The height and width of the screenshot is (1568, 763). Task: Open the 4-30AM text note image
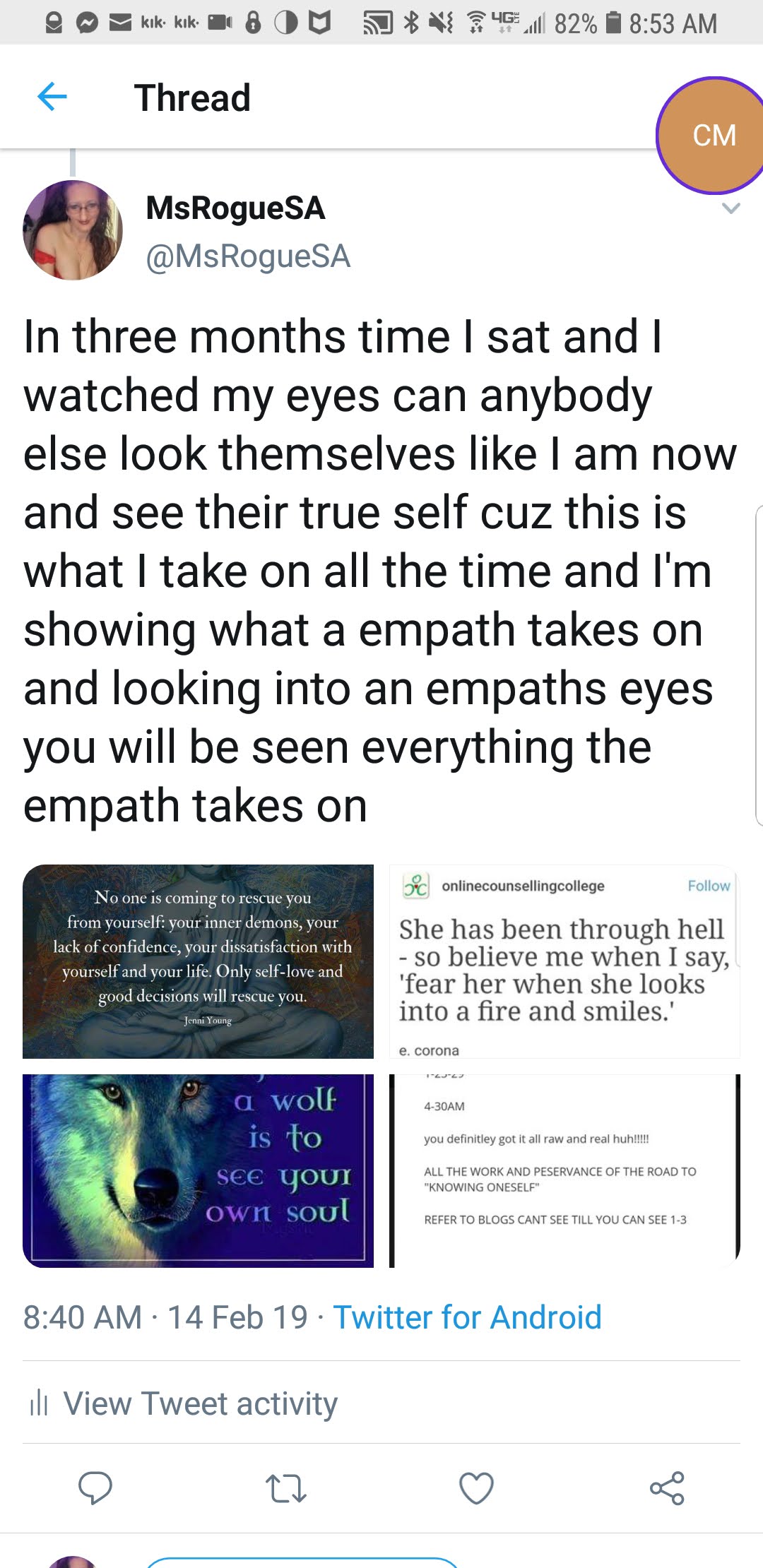point(564,1170)
